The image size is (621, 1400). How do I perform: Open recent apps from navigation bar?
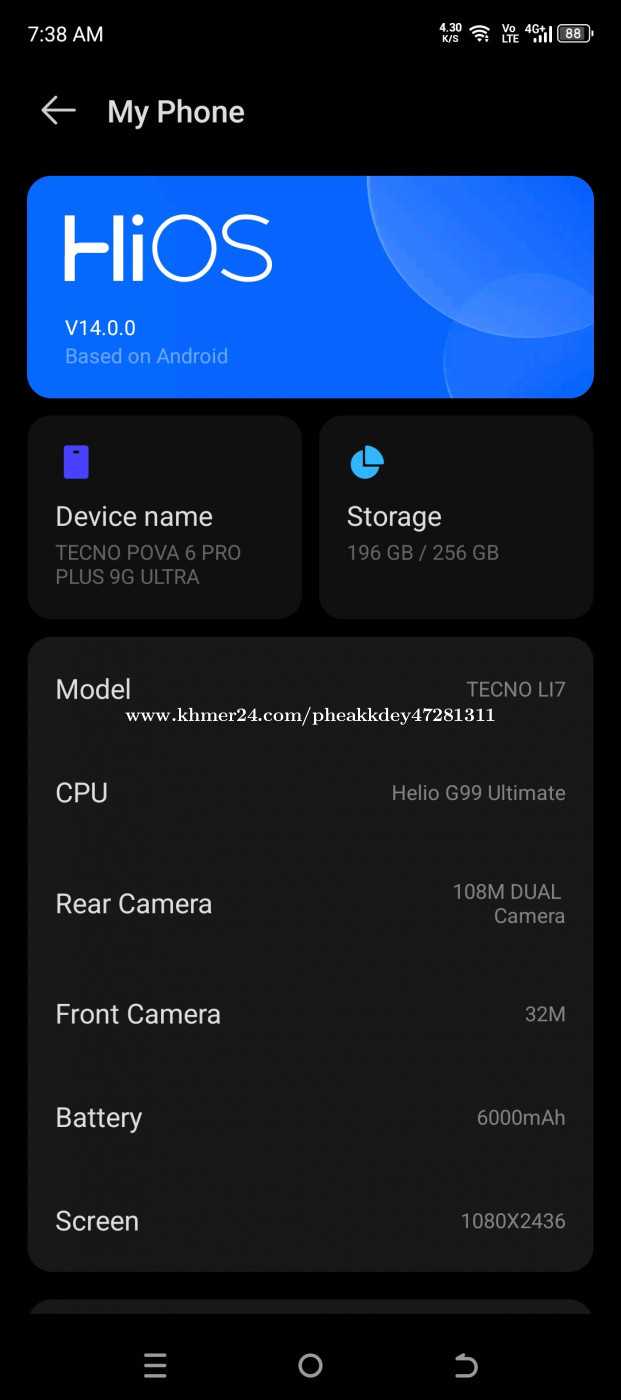click(x=155, y=1365)
